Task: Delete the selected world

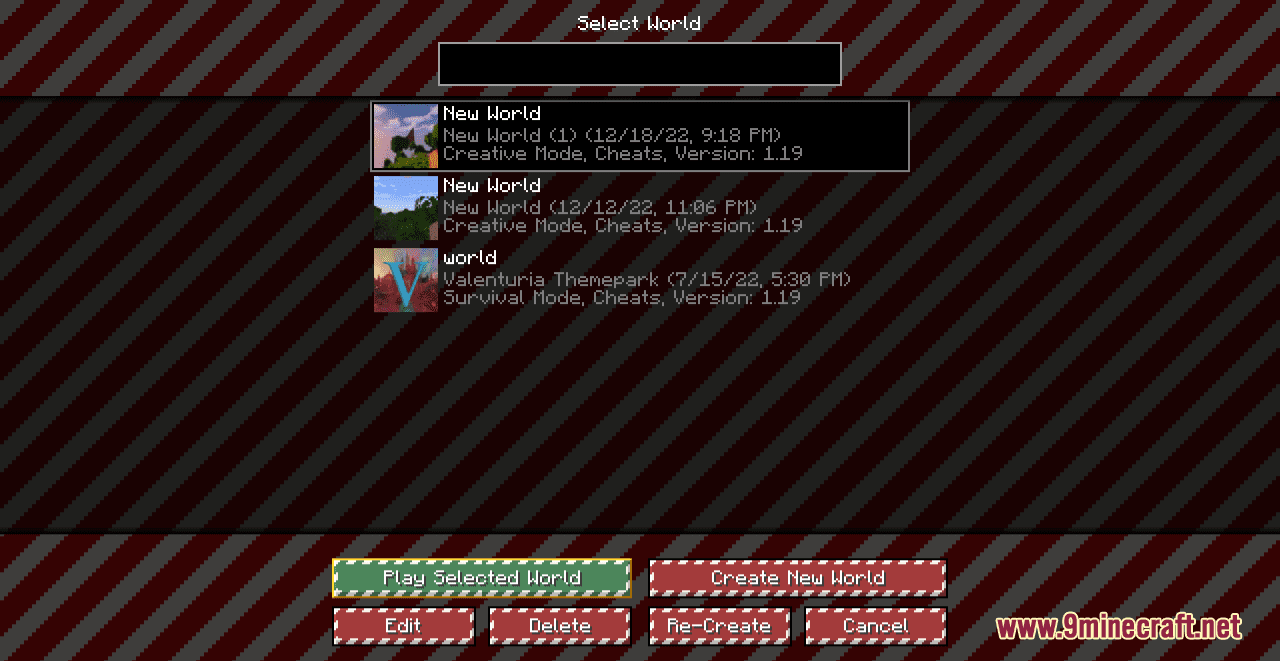Action: tap(560, 626)
